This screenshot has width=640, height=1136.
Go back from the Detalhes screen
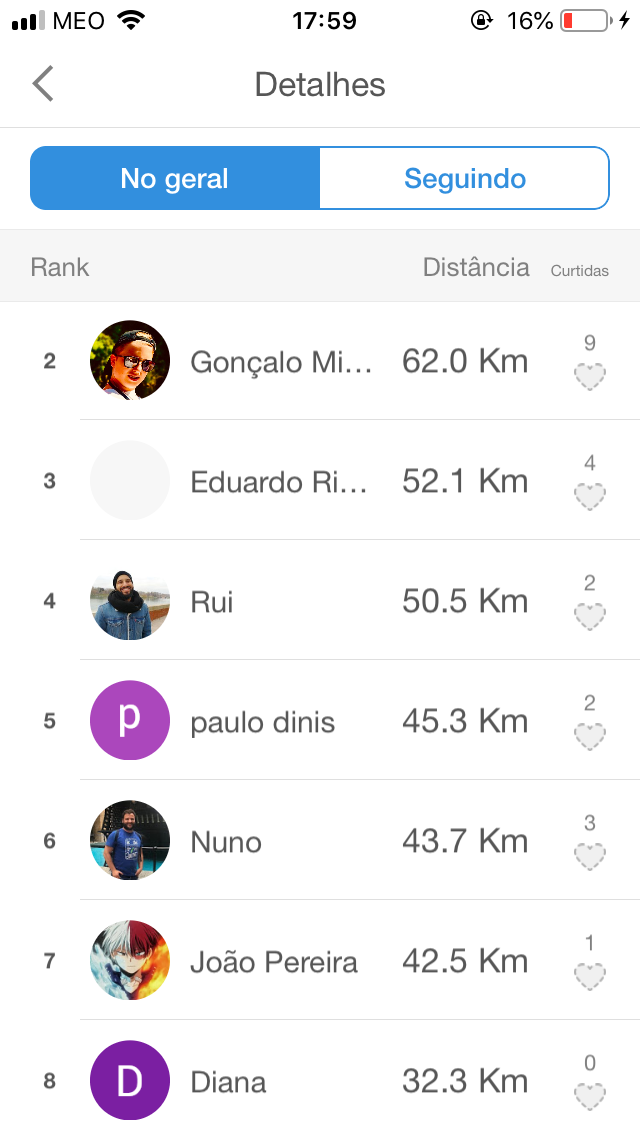click(x=43, y=84)
